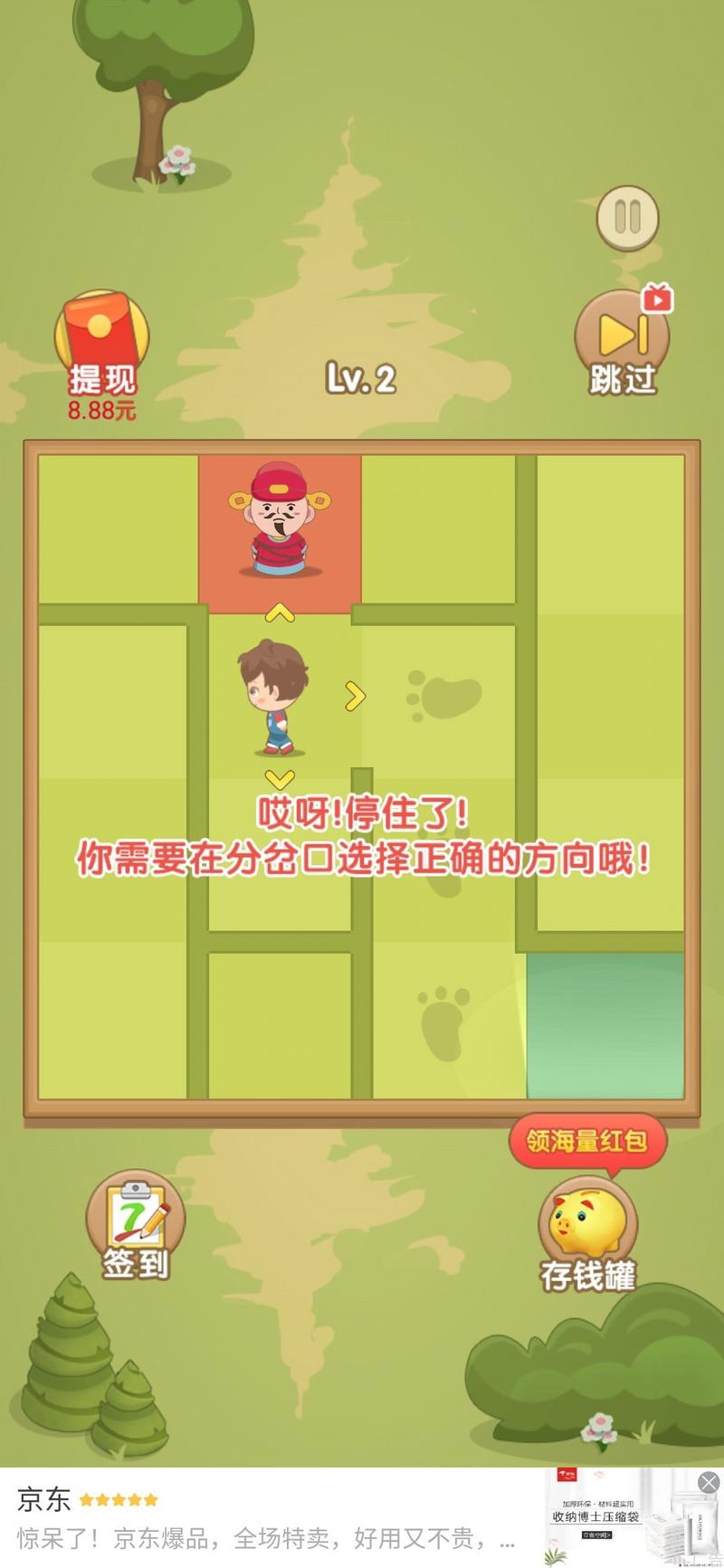
Task: Pause the game
Action: (x=627, y=217)
